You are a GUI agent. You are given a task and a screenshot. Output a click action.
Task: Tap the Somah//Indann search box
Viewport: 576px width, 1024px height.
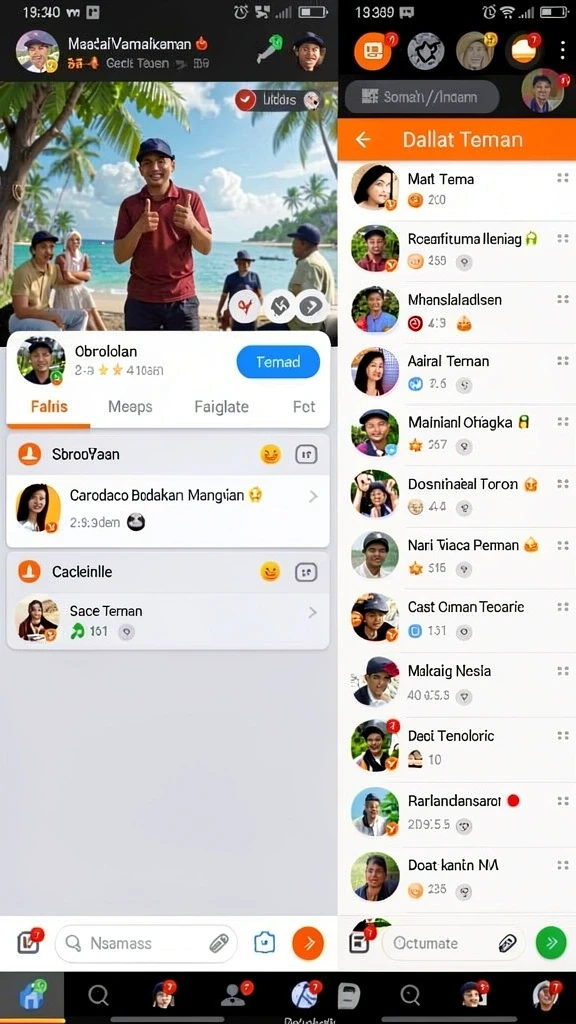(422, 97)
